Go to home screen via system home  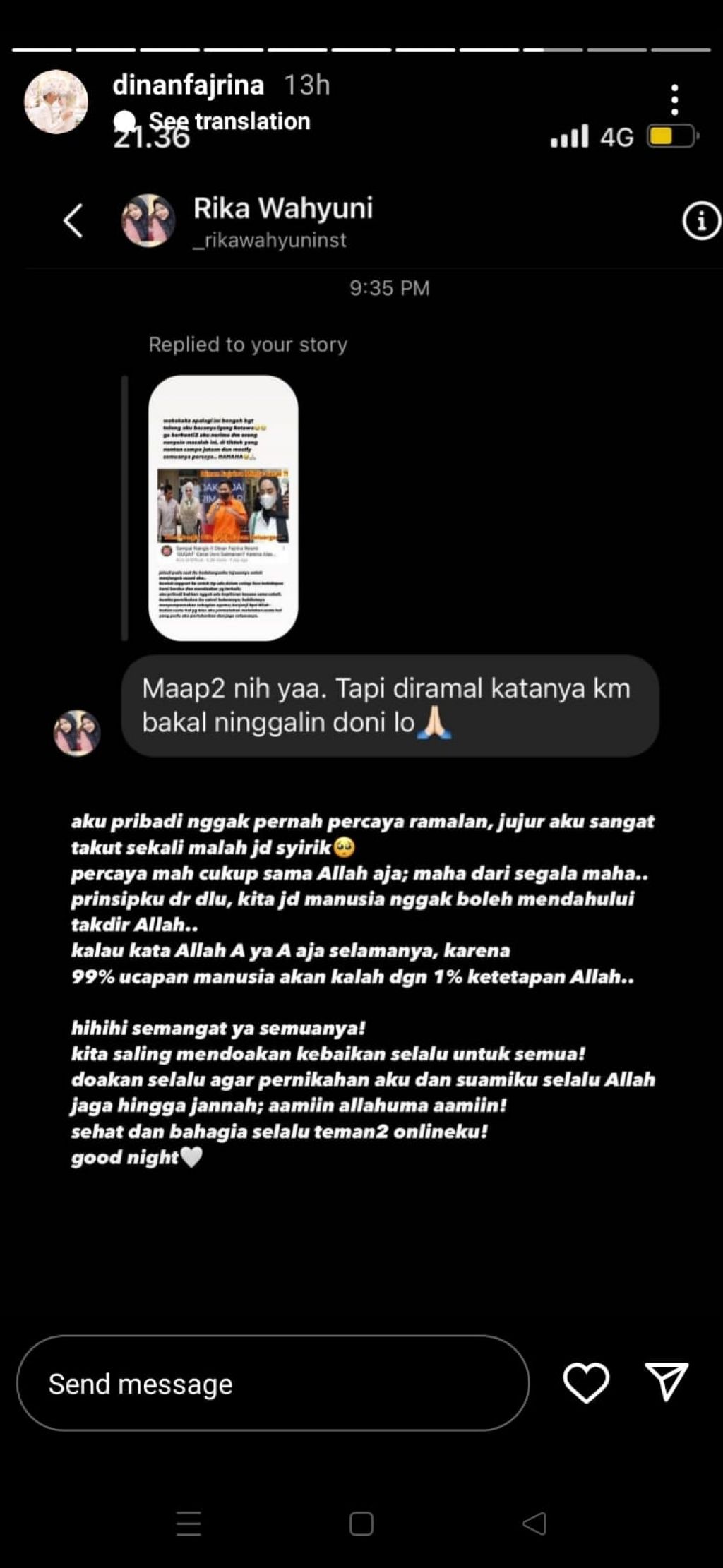click(x=361, y=1523)
